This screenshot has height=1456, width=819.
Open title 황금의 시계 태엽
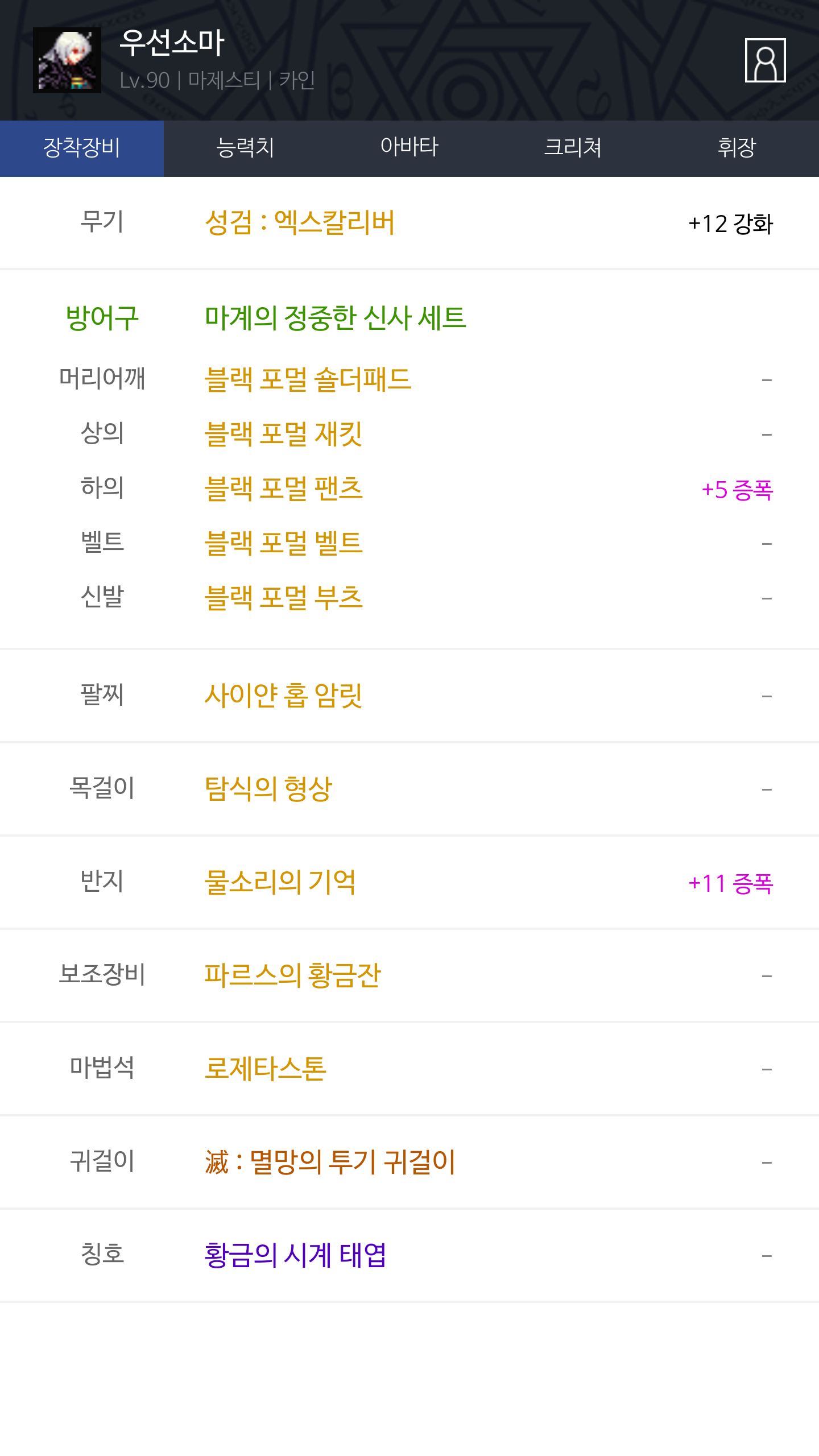295,1255
